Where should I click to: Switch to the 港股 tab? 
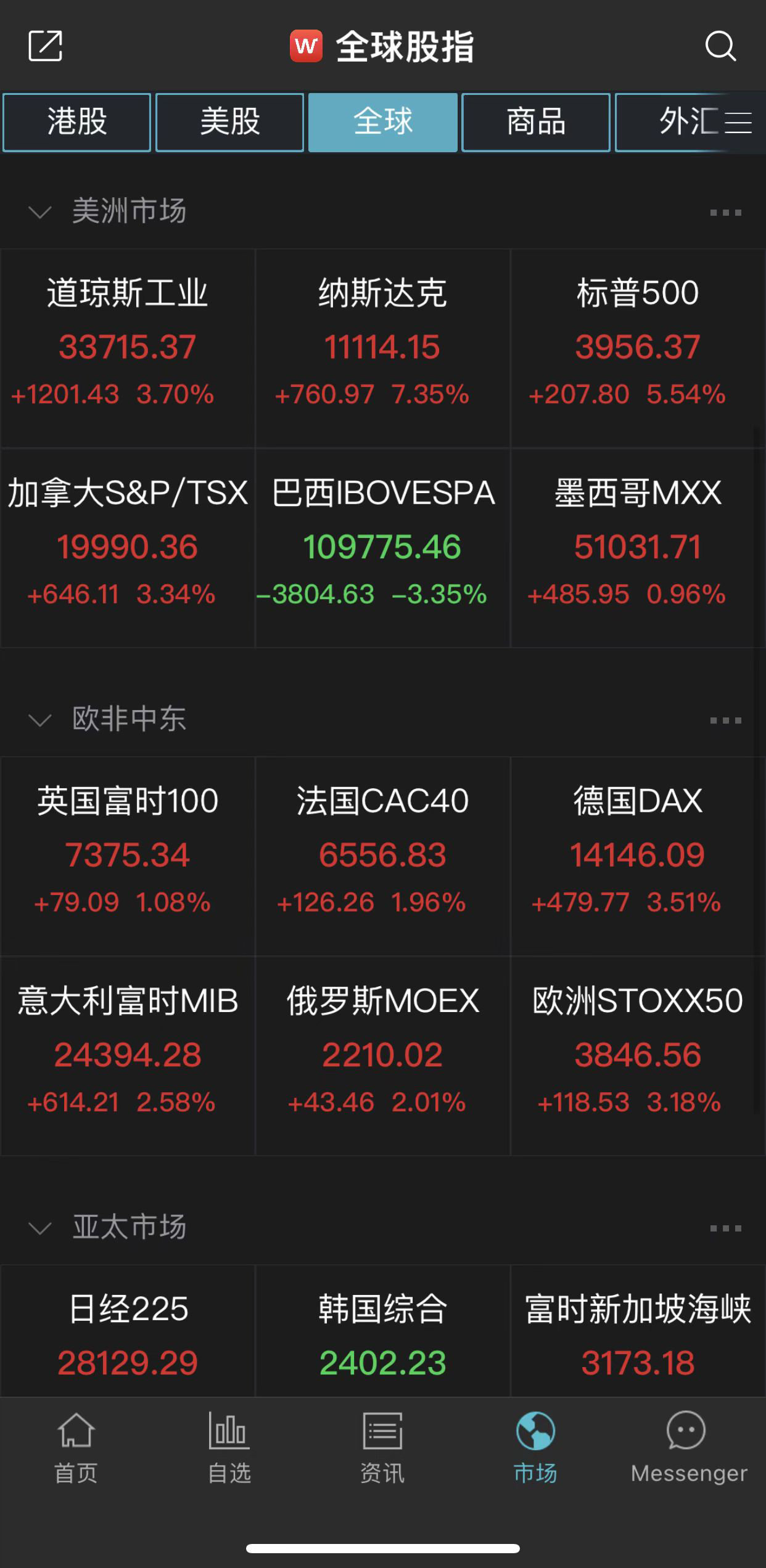click(77, 122)
